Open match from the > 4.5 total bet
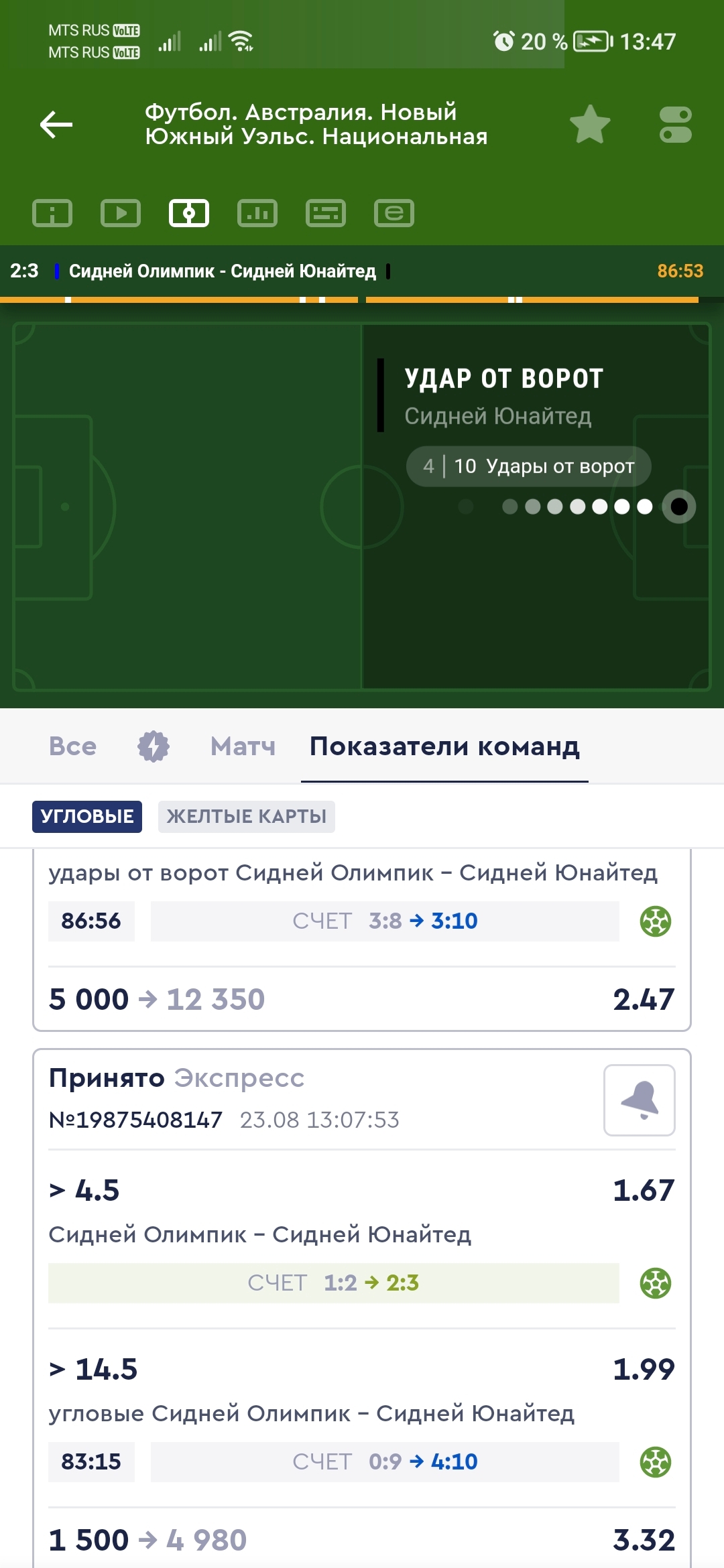724x1568 pixels. pyautogui.click(x=656, y=1283)
